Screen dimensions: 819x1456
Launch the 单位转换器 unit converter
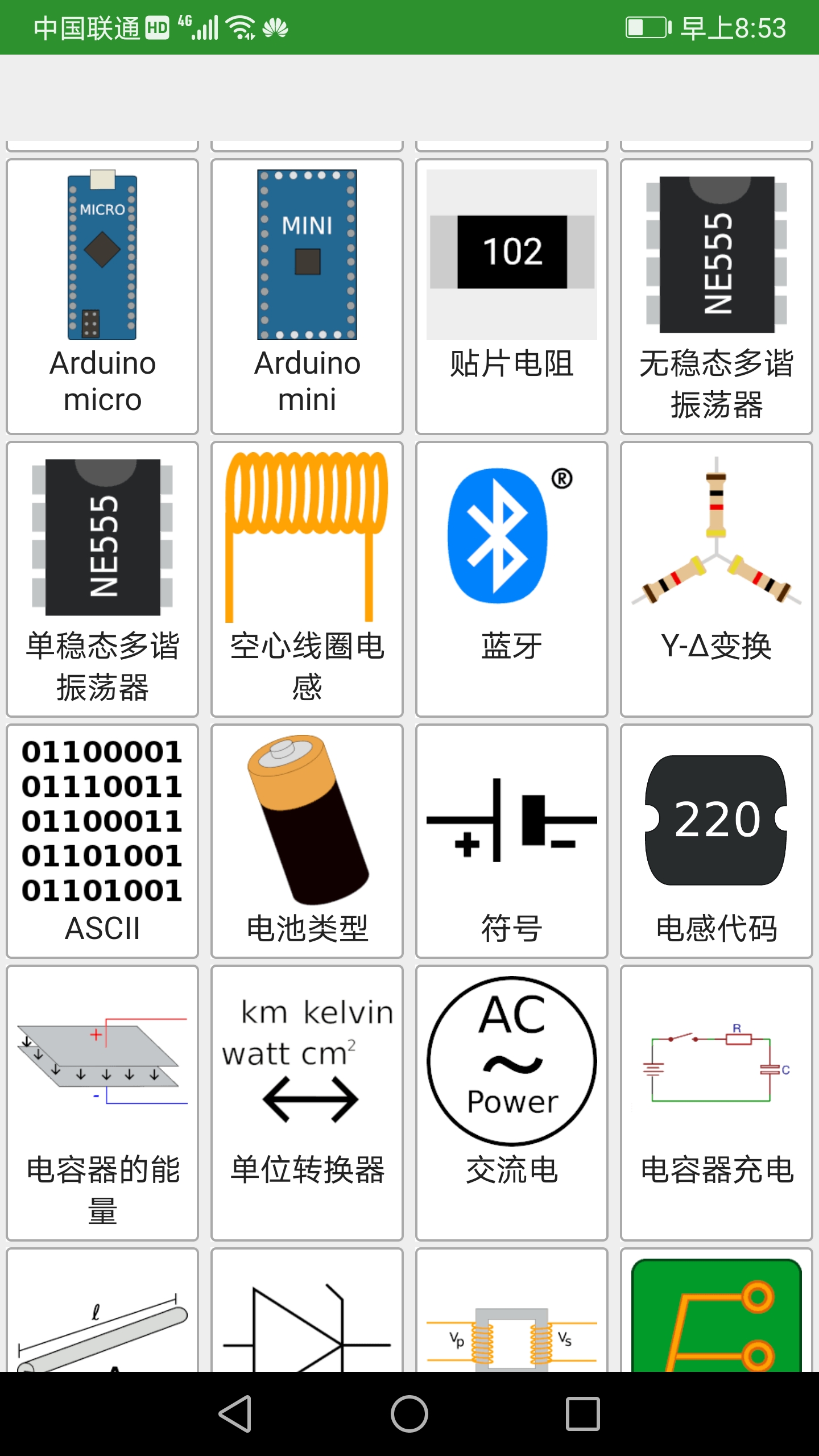tap(307, 1103)
